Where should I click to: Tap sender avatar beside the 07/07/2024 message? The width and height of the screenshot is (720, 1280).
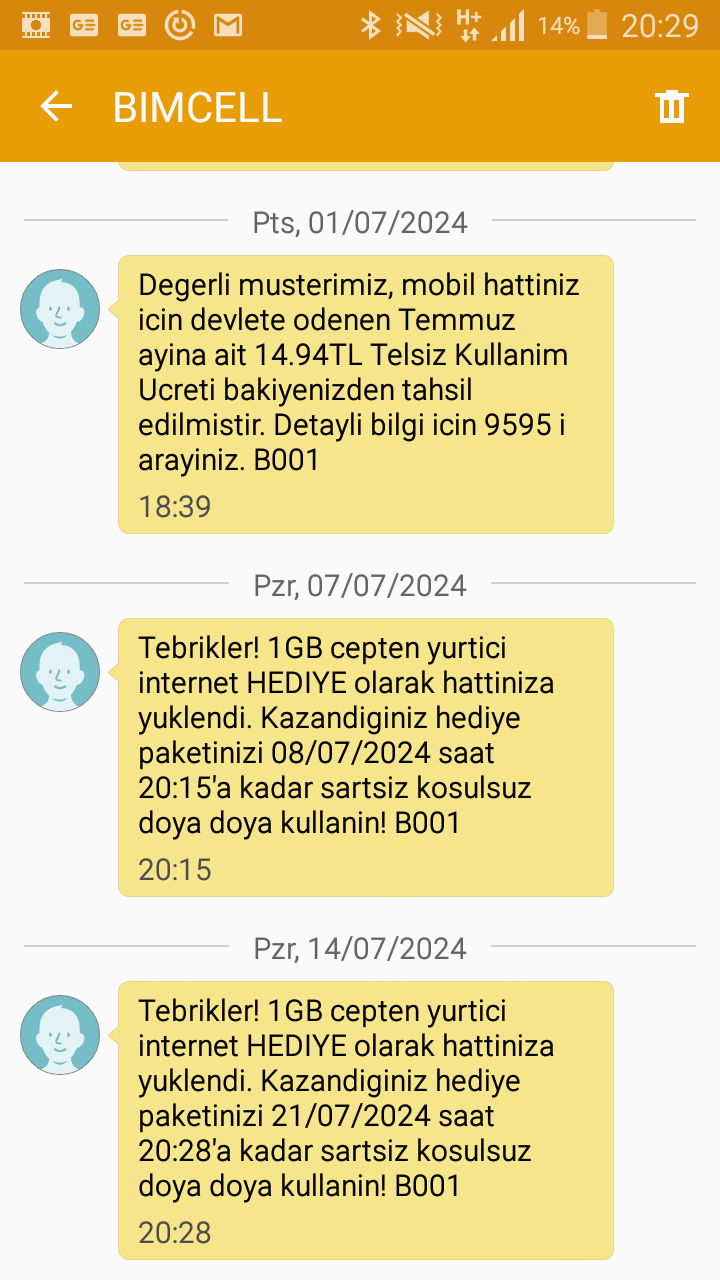click(x=60, y=672)
